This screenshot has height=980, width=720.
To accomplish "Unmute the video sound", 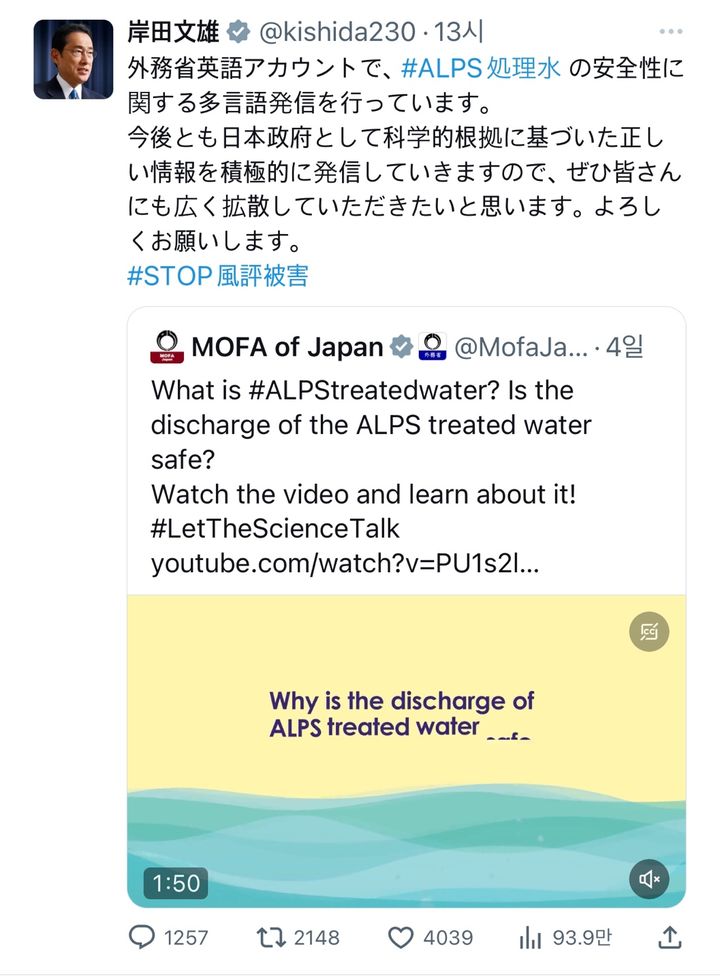I will coord(649,879).
